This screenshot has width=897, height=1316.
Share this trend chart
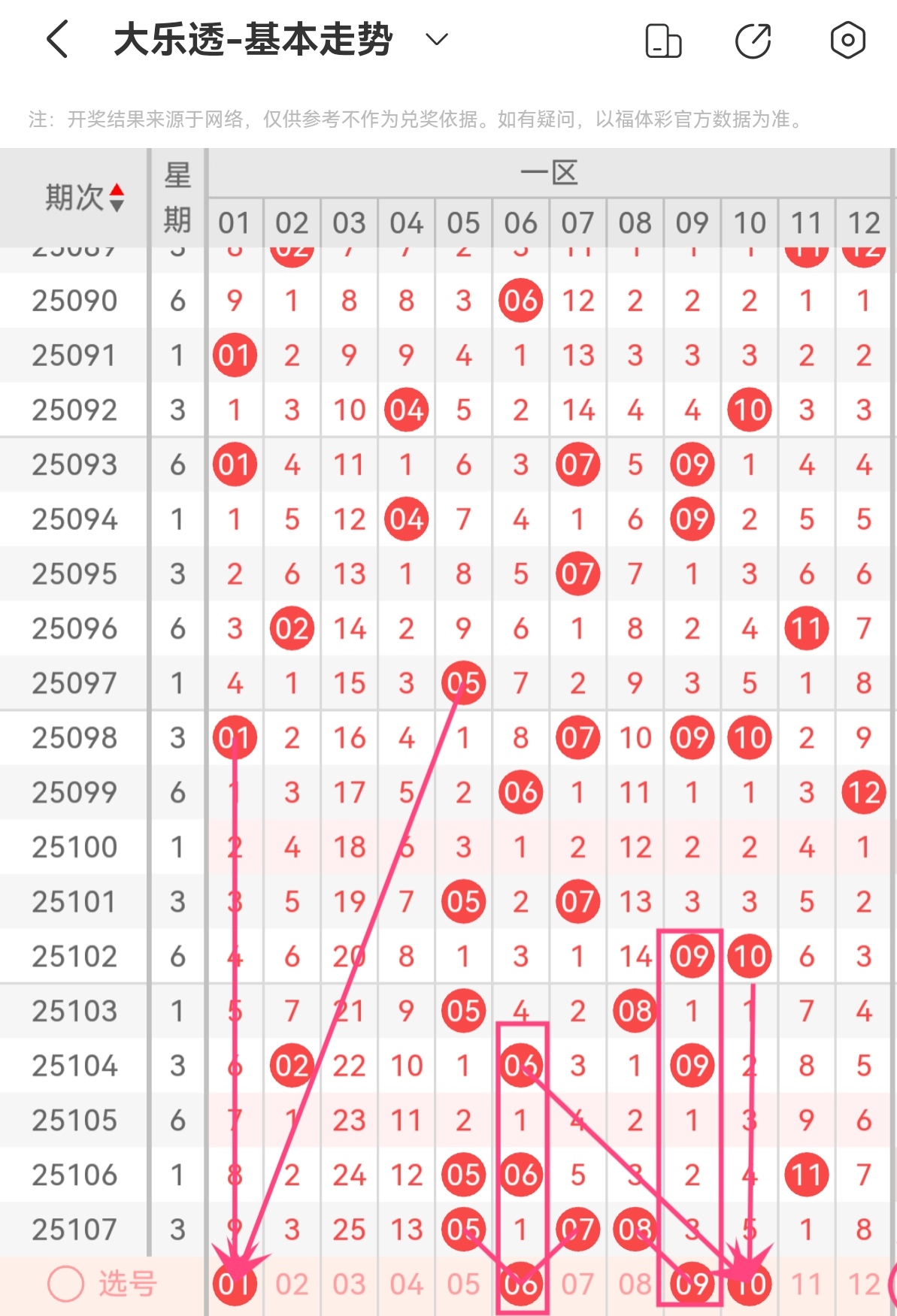pos(753,41)
